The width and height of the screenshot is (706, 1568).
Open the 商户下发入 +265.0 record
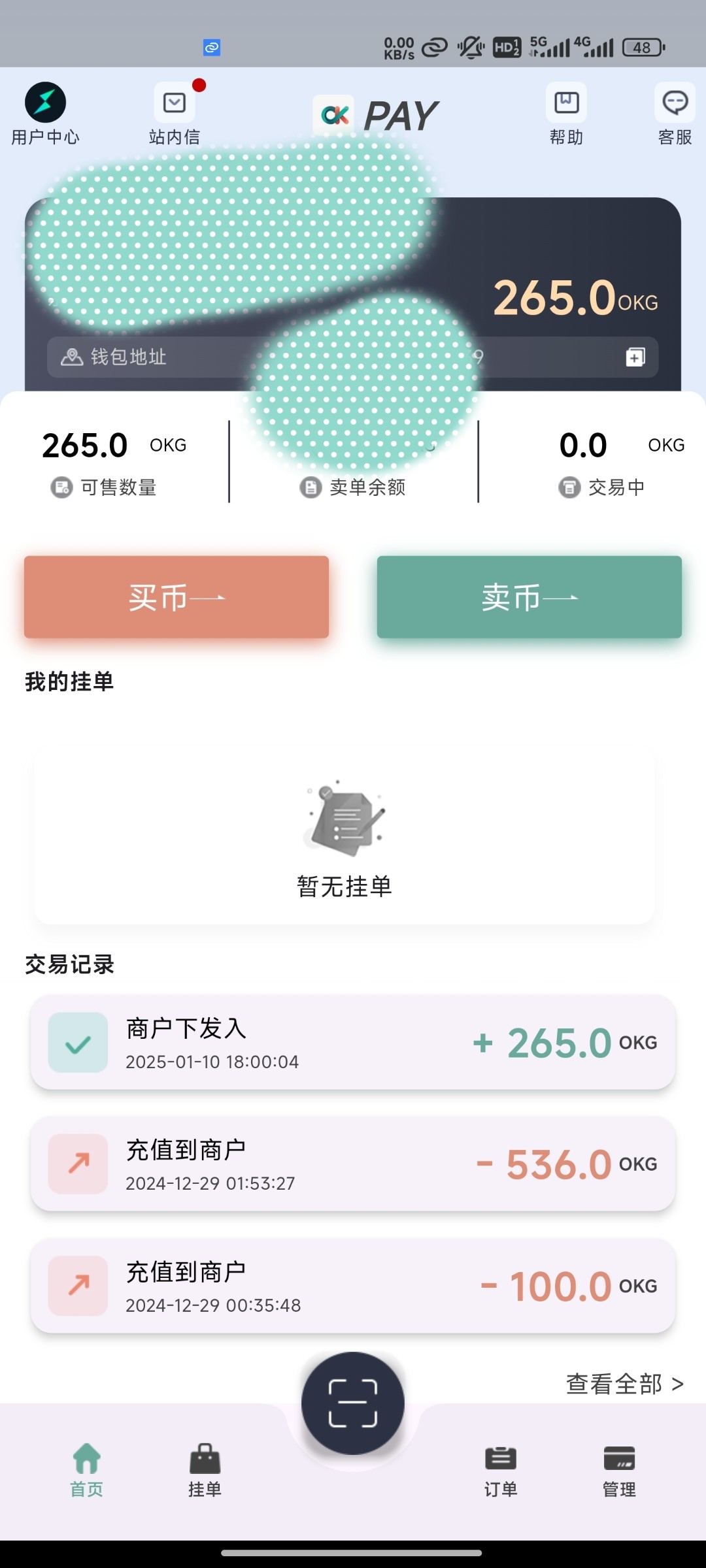coord(353,1043)
